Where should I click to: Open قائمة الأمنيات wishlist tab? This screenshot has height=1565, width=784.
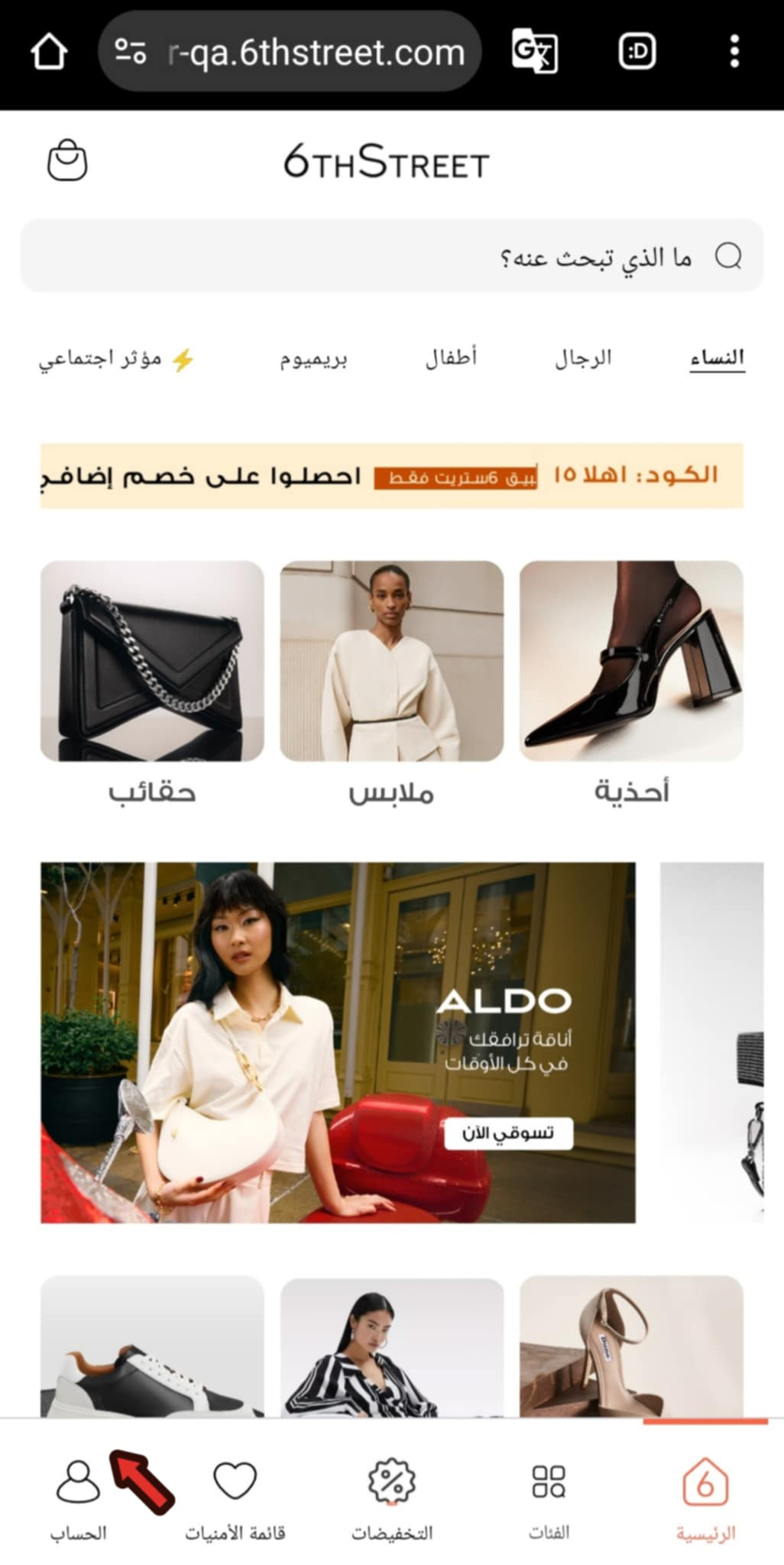pyautogui.click(x=235, y=1498)
